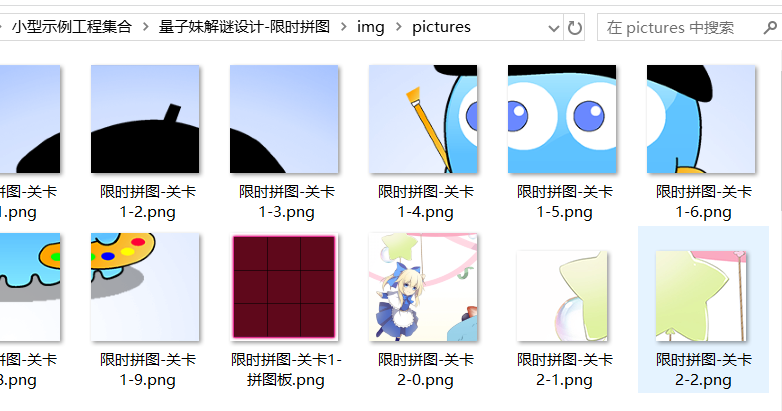Select file 限时拼图-关卡1-5.png
The image size is (782, 411).
562,120
